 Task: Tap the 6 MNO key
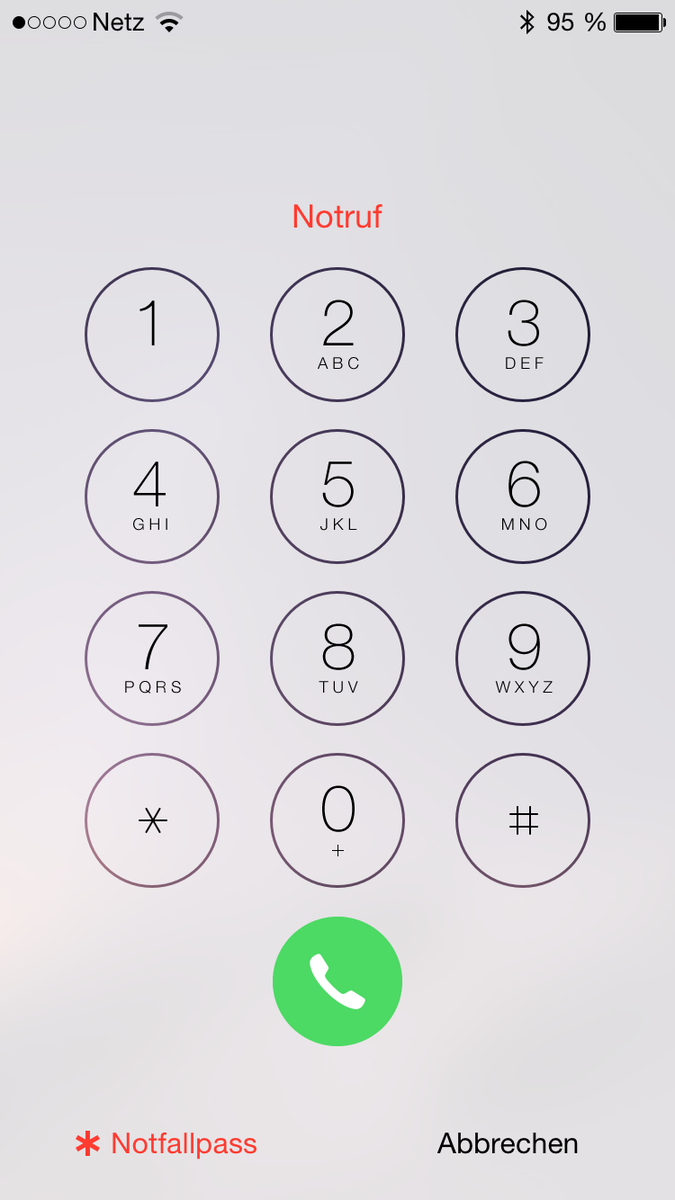pyautogui.click(x=523, y=497)
